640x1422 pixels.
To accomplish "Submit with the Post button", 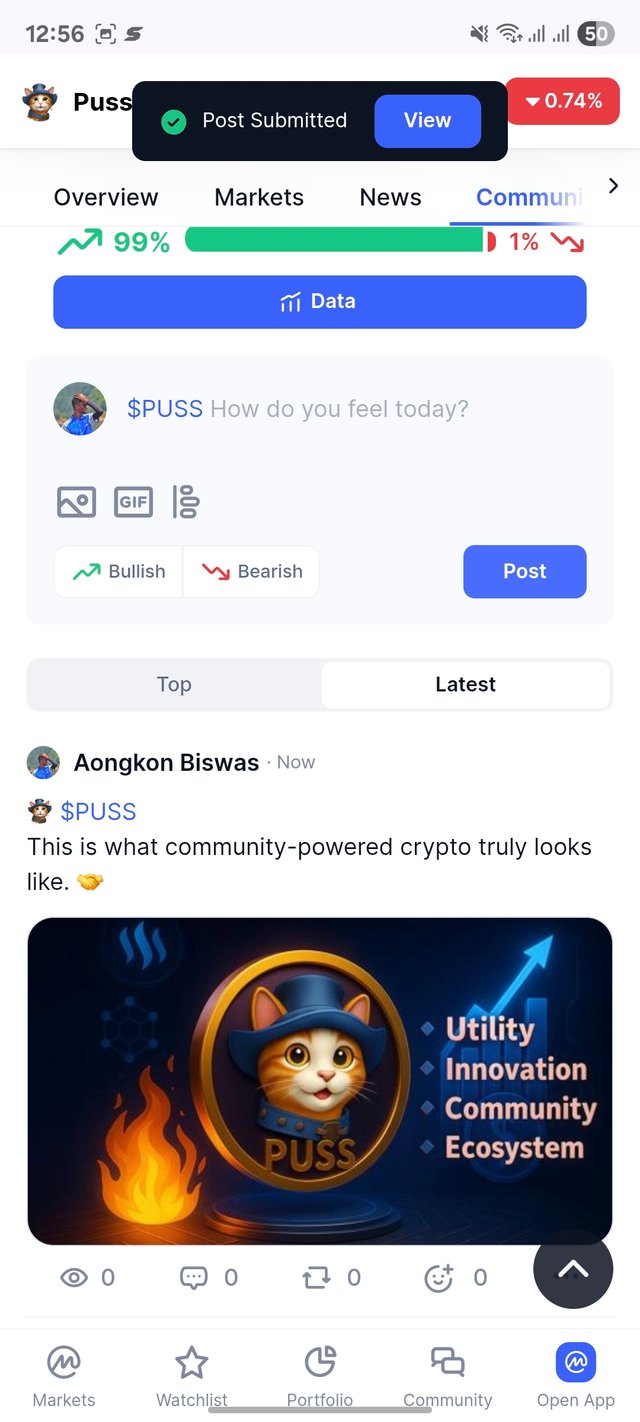I will pyautogui.click(x=524, y=571).
